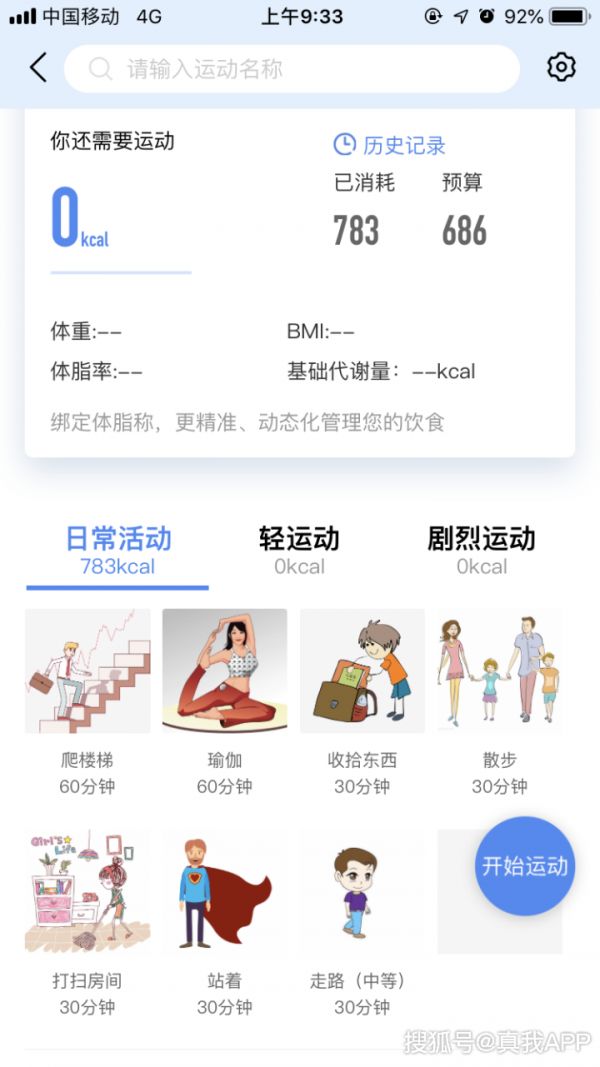Screen dimensions: 600x1067
Task: Select the 瑜伽 activity tile
Action: click(224, 702)
